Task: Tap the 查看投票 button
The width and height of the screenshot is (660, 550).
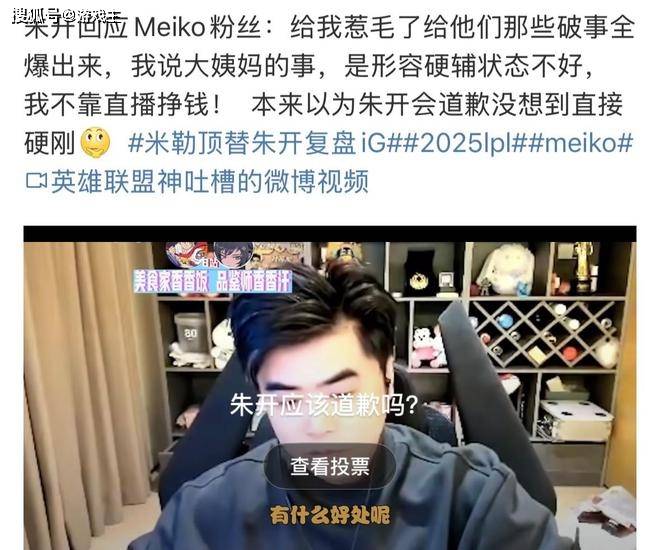Action: [x=329, y=466]
